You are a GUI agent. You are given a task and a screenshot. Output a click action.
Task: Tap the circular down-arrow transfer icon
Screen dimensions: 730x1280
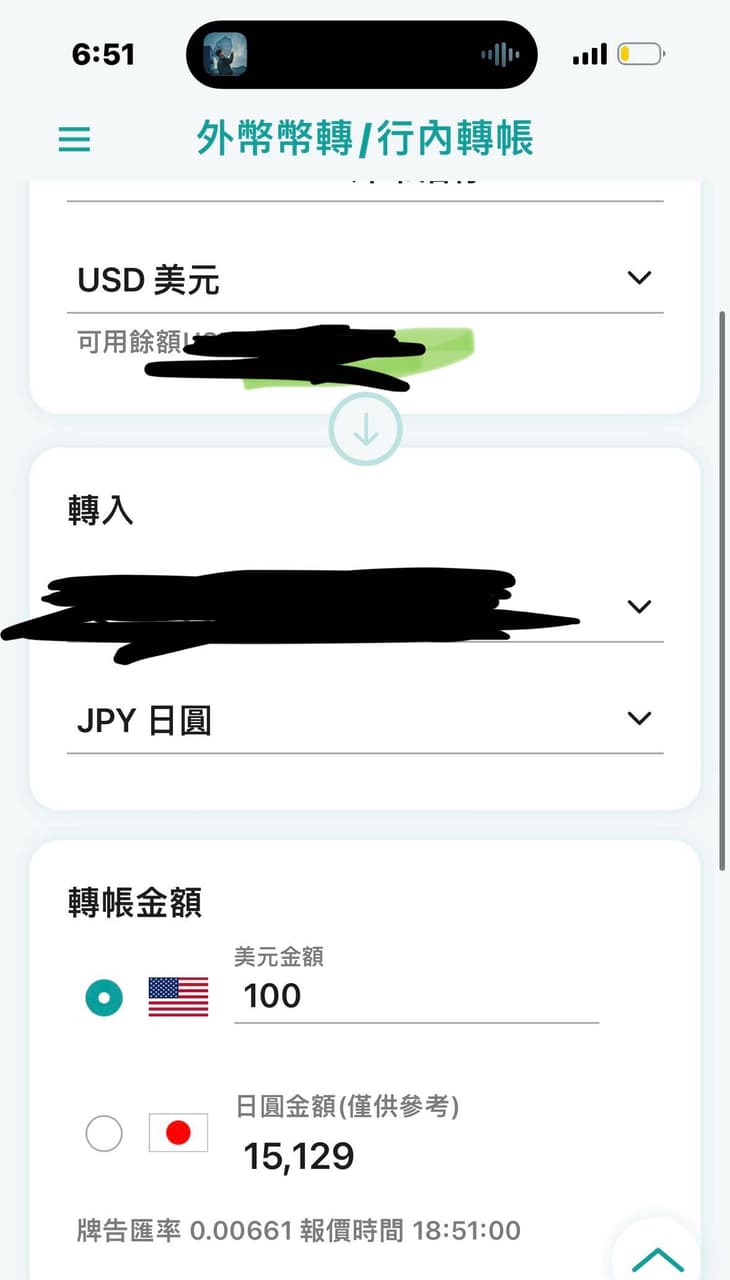[x=365, y=428]
